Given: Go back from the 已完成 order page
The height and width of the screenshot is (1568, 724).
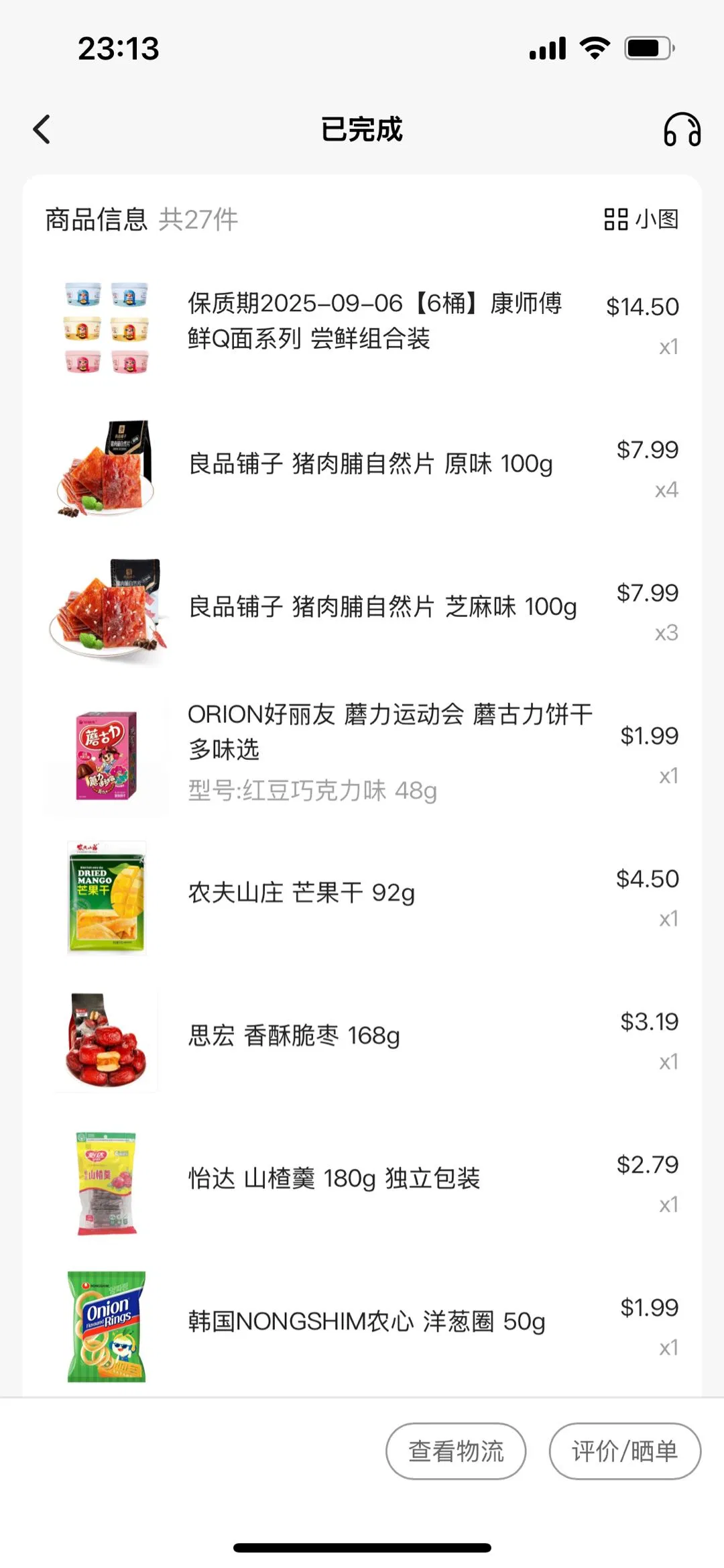Looking at the screenshot, I should coord(42,129).
